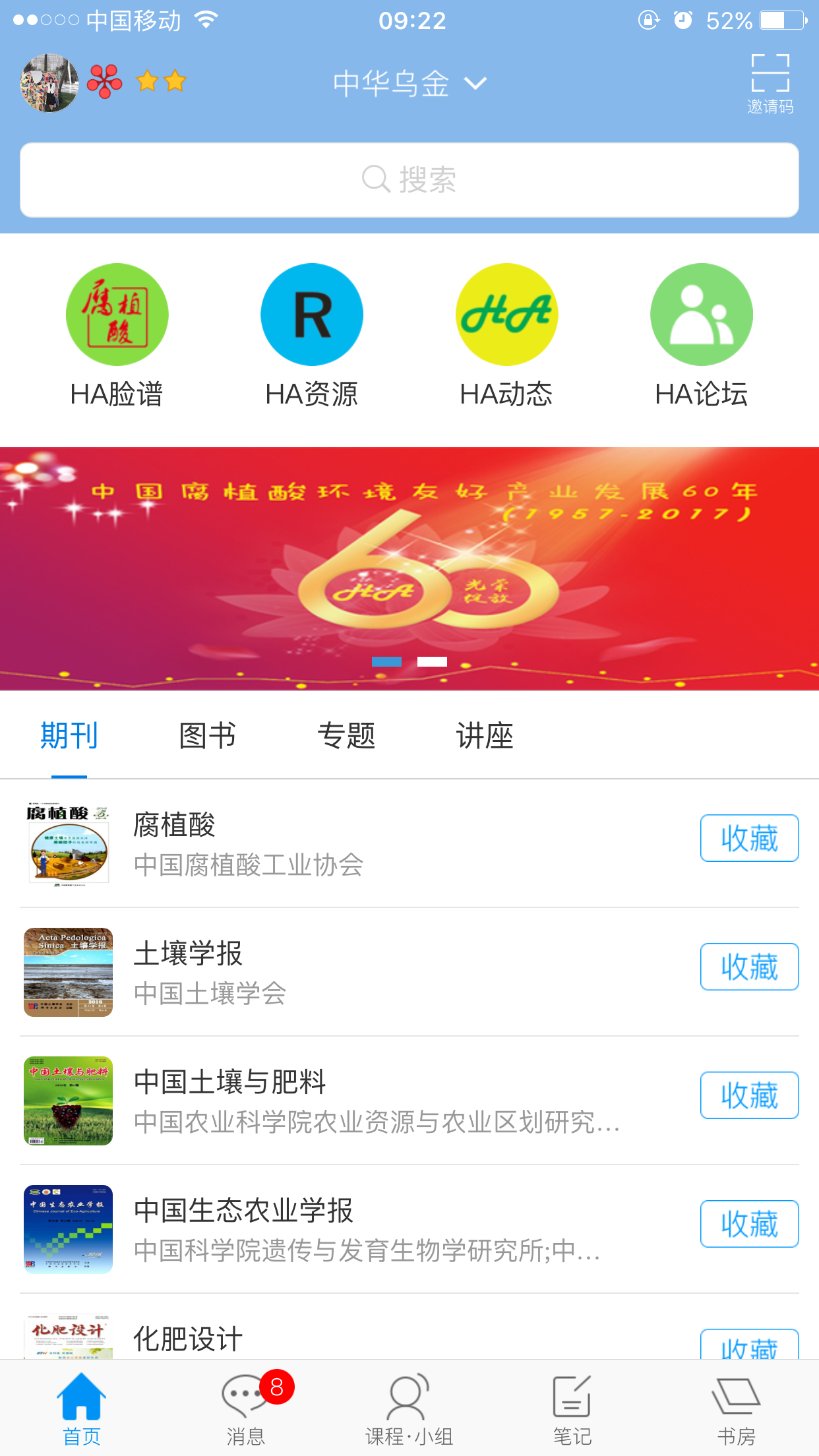Favorite the 腐植酸 journal with 收藏
The width and height of the screenshot is (819, 1456).
click(749, 838)
